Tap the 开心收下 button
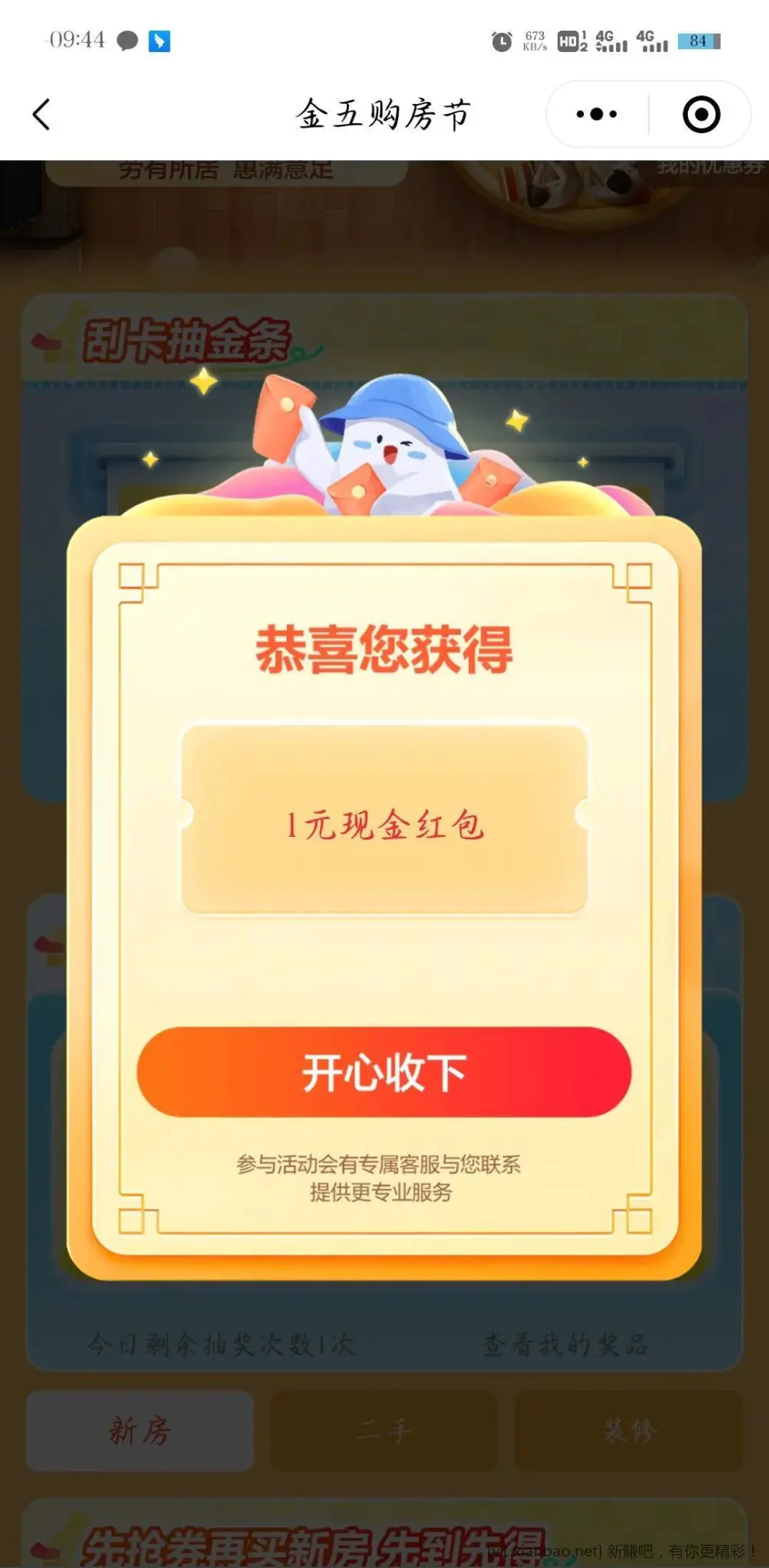The height and width of the screenshot is (1568, 769). pos(384,1072)
